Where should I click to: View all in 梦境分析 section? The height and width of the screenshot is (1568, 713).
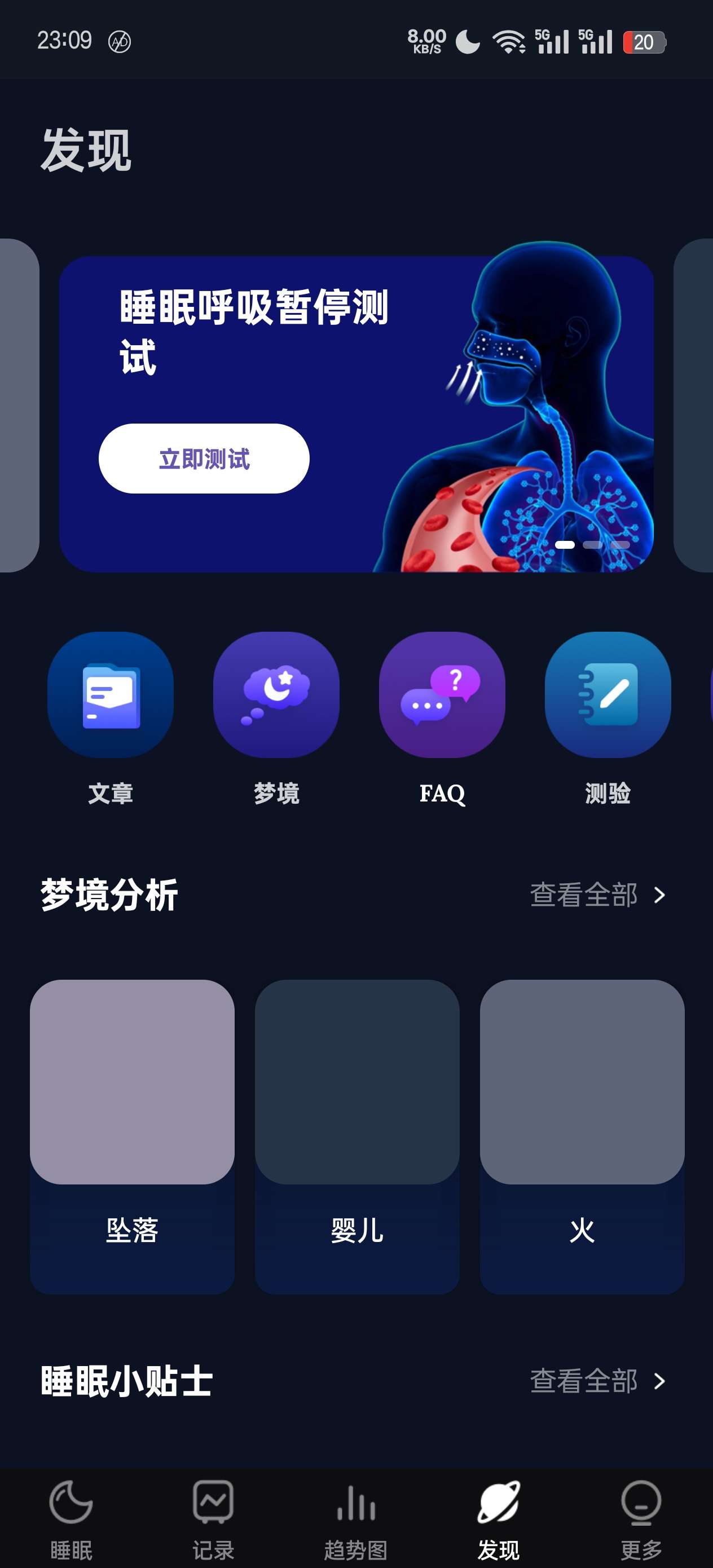click(x=597, y=895)
